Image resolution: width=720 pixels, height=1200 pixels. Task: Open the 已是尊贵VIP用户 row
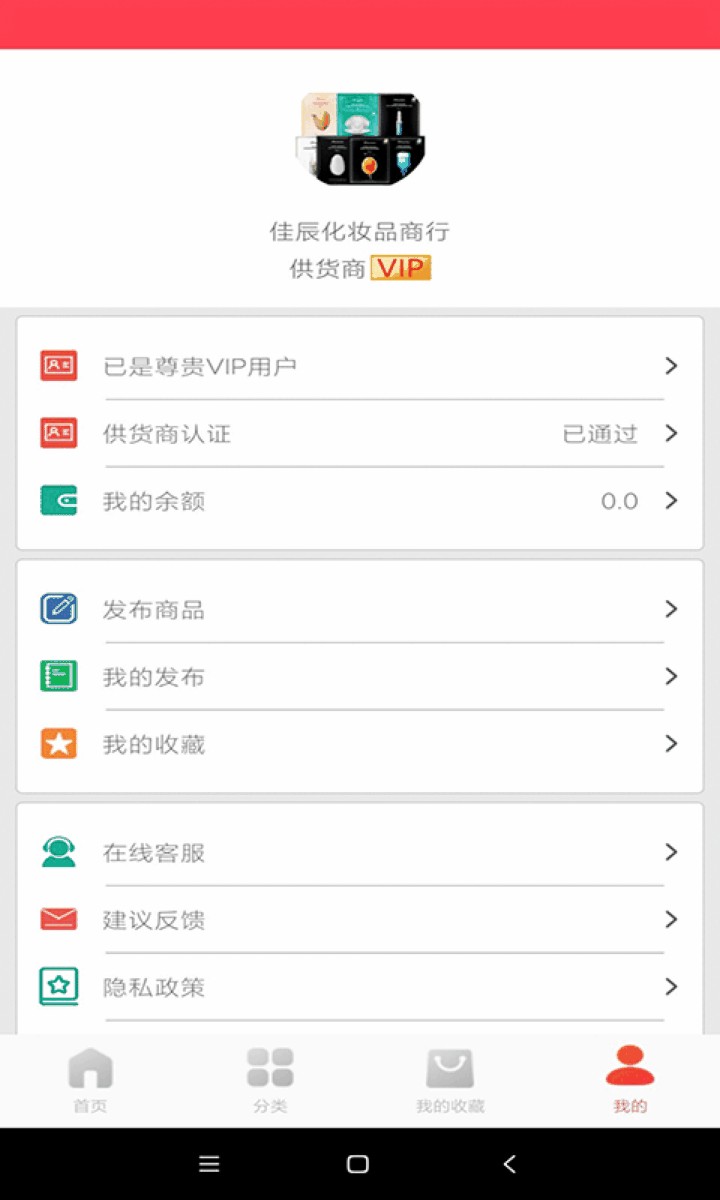point(360,366)
